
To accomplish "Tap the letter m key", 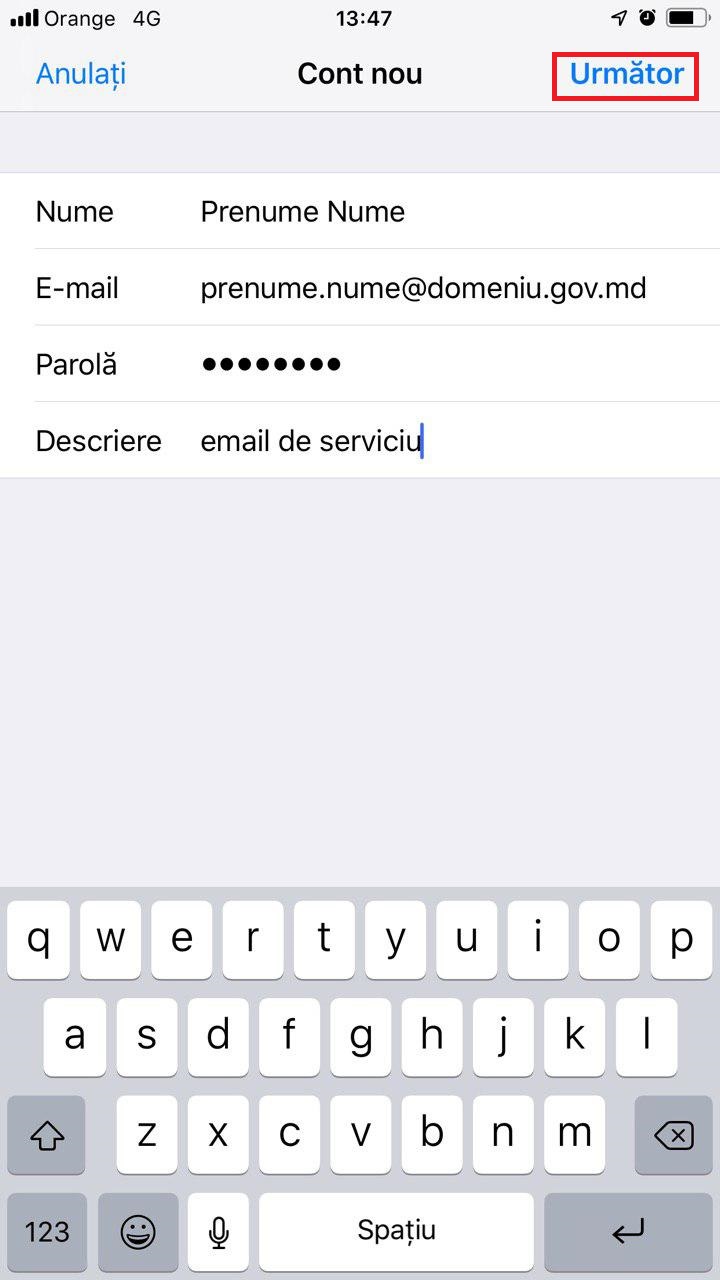I will click(574, 1135).
